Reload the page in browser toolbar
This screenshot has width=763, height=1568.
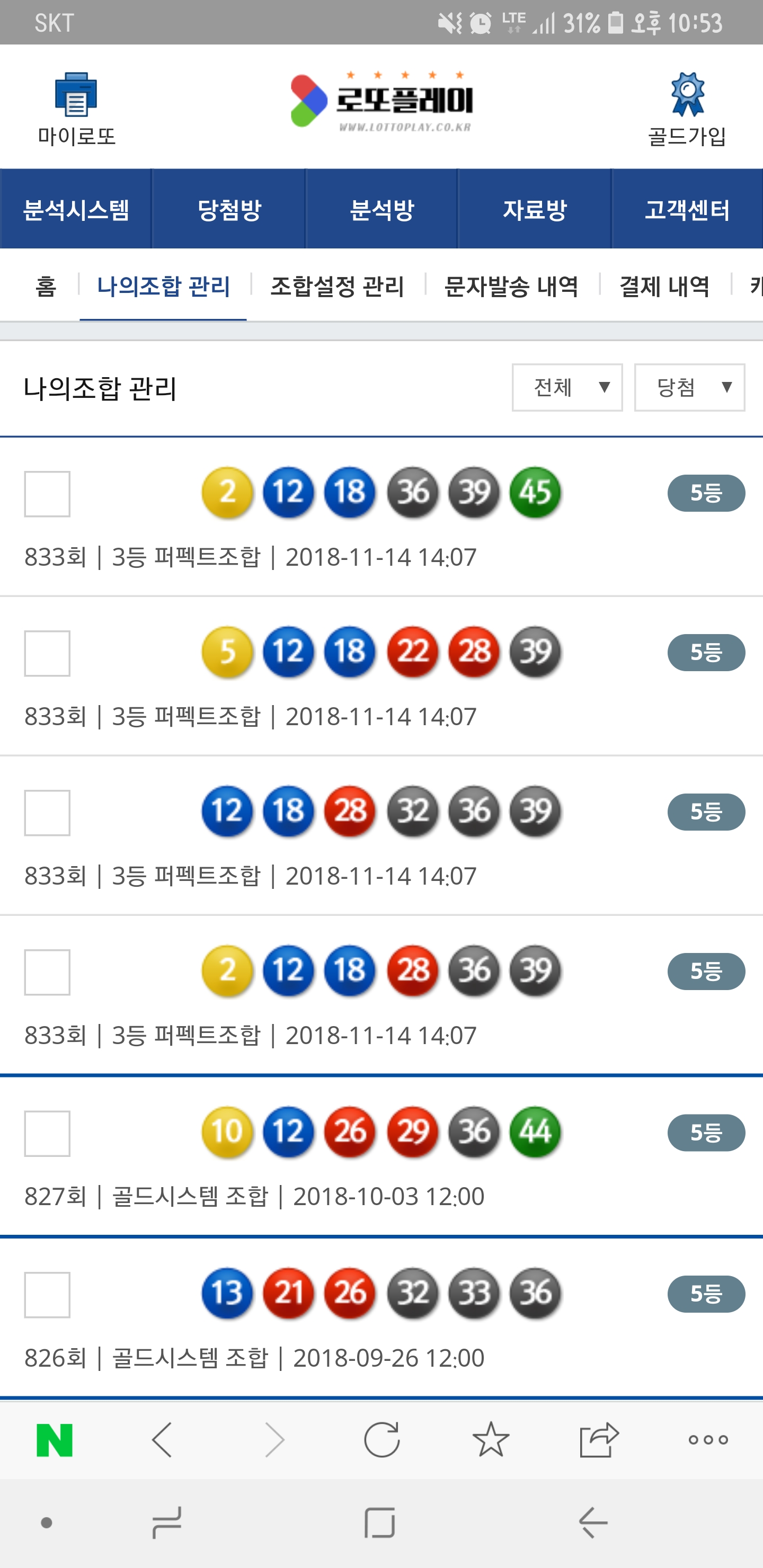[x=382, y=1440]
